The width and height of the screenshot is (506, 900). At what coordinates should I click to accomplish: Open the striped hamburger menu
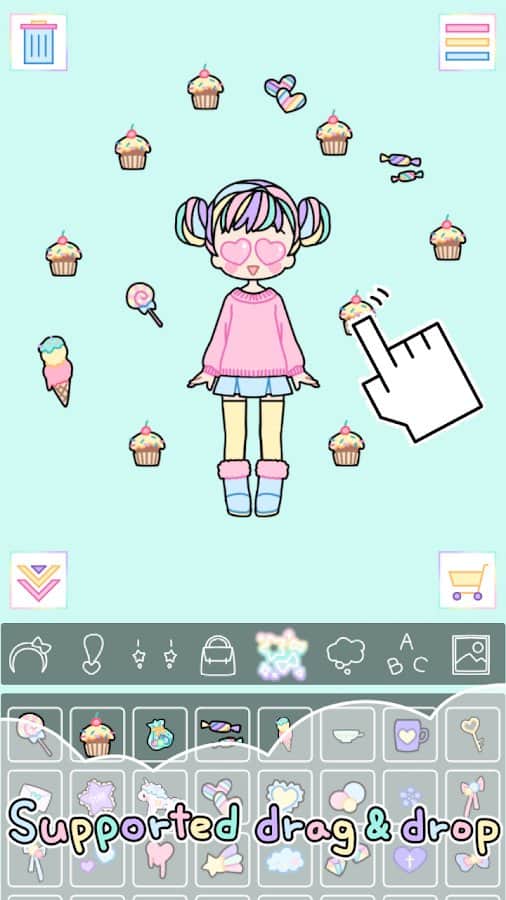[x=467, y=42]
